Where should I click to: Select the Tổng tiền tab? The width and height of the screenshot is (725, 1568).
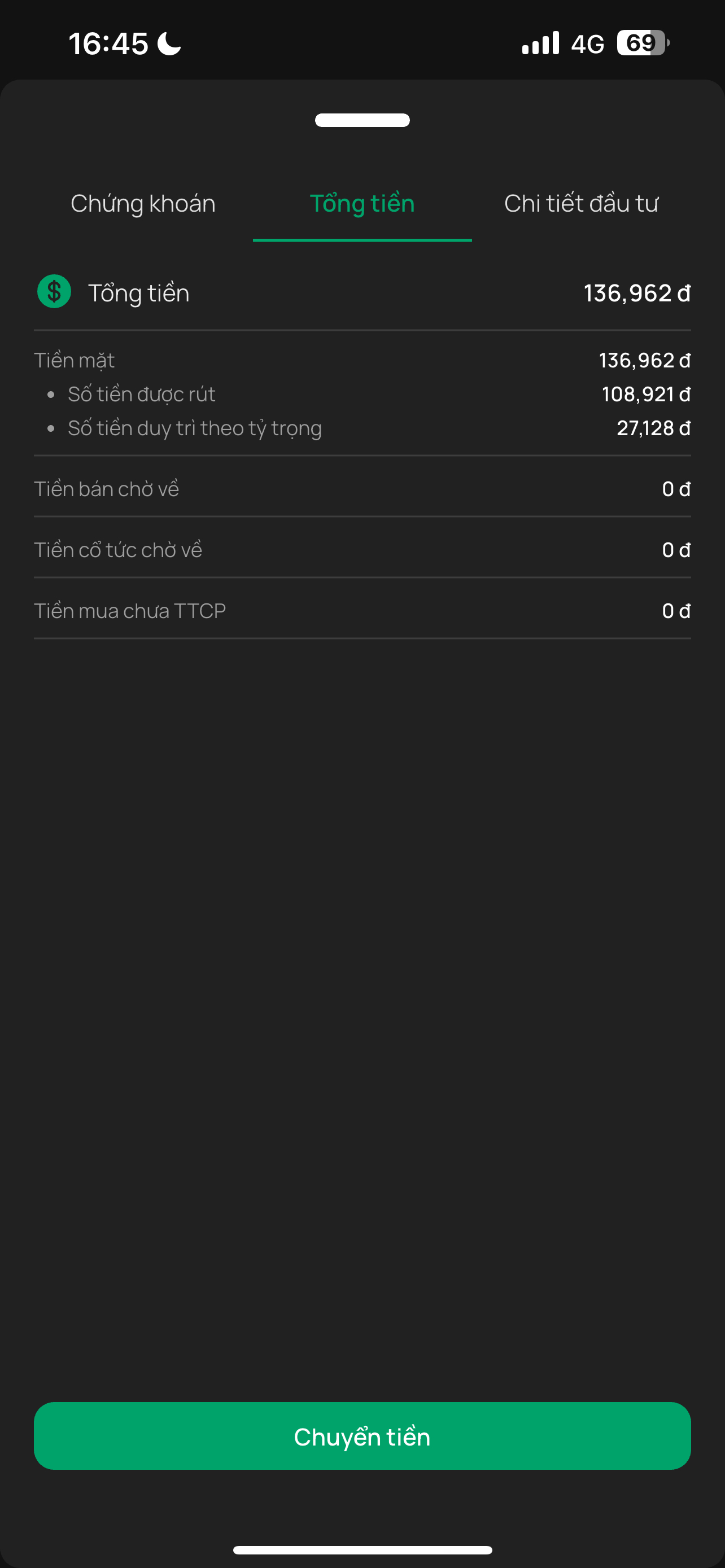click(x=362, y=203)
